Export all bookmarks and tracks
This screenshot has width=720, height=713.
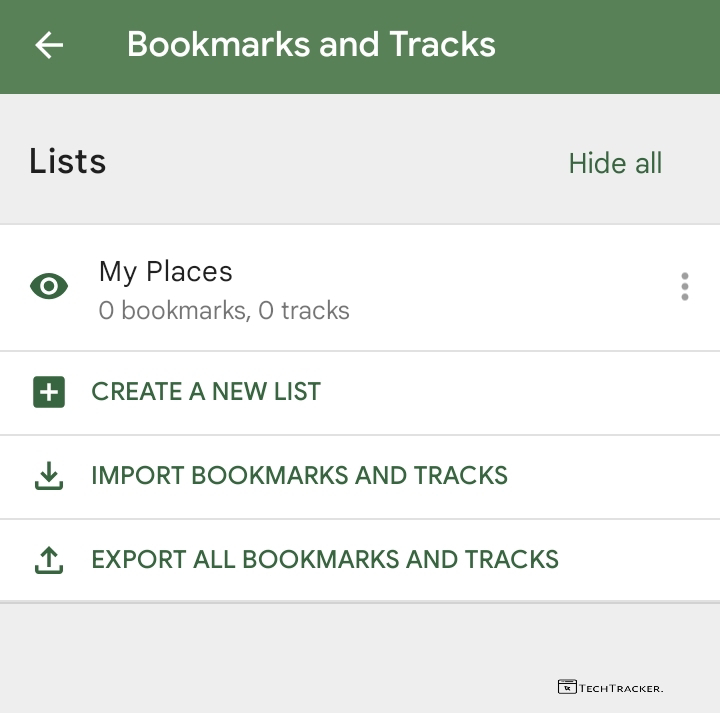[324, 559]
